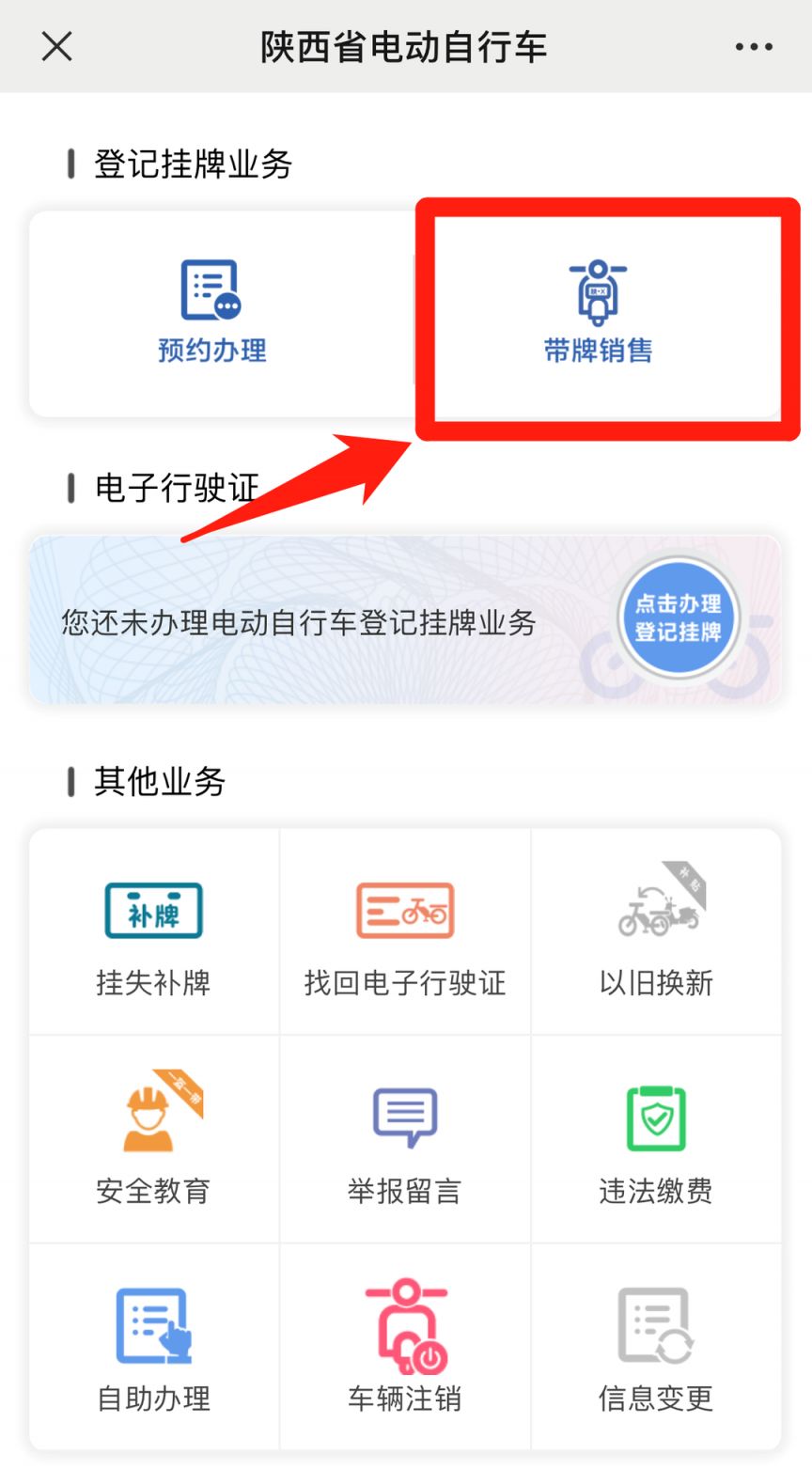The width and height of the screenshot is (812, 1469).
Task: Select 带牌销售 option
Action: (x=598, y=312)
